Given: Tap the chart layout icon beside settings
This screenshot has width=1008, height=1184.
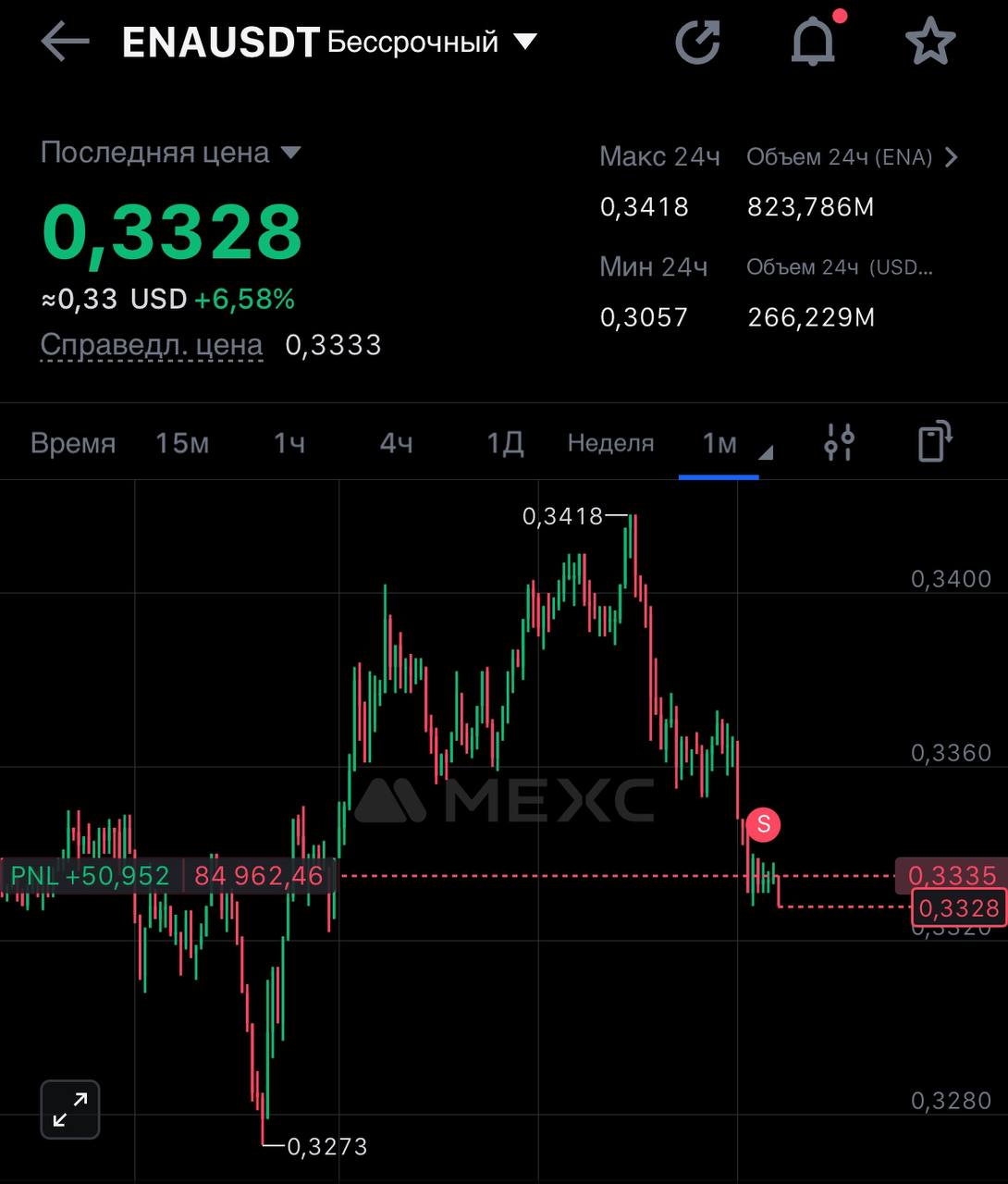Looking at the screenshot, I should pos(935,441).
